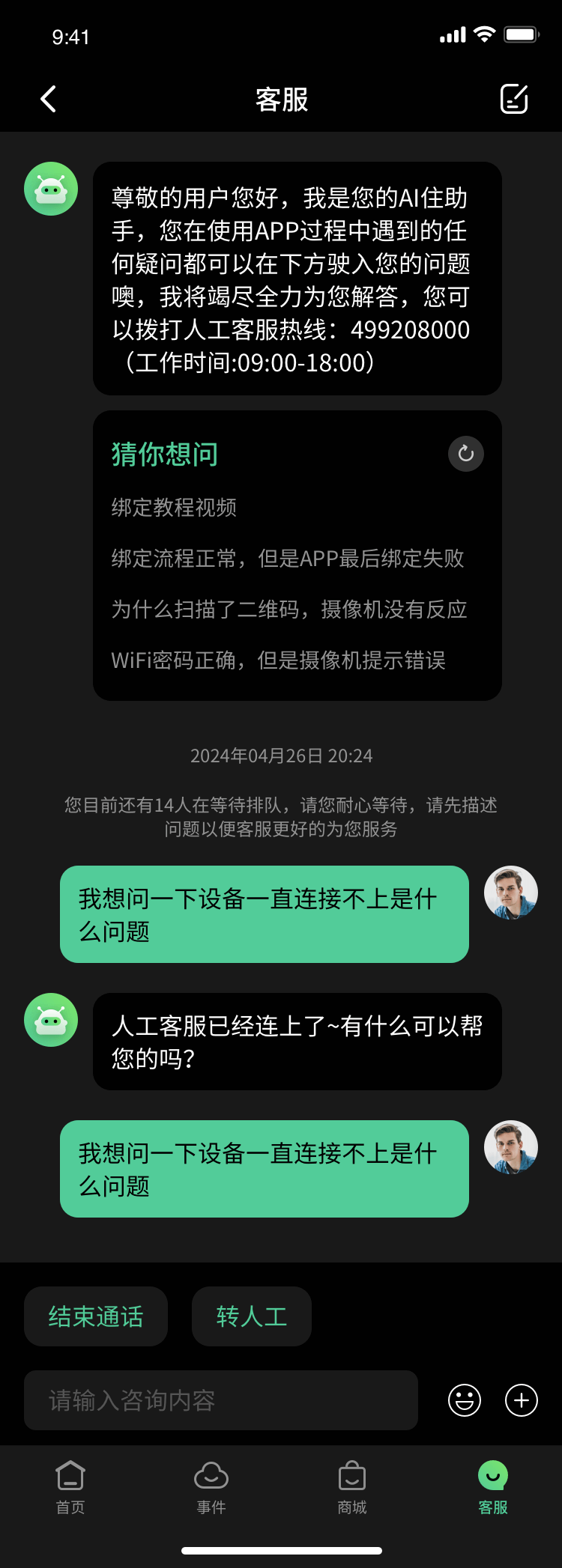Focus the 请输入咨询内容 input field
The height and width of the screenshot is (1568, 562).
221,1400
